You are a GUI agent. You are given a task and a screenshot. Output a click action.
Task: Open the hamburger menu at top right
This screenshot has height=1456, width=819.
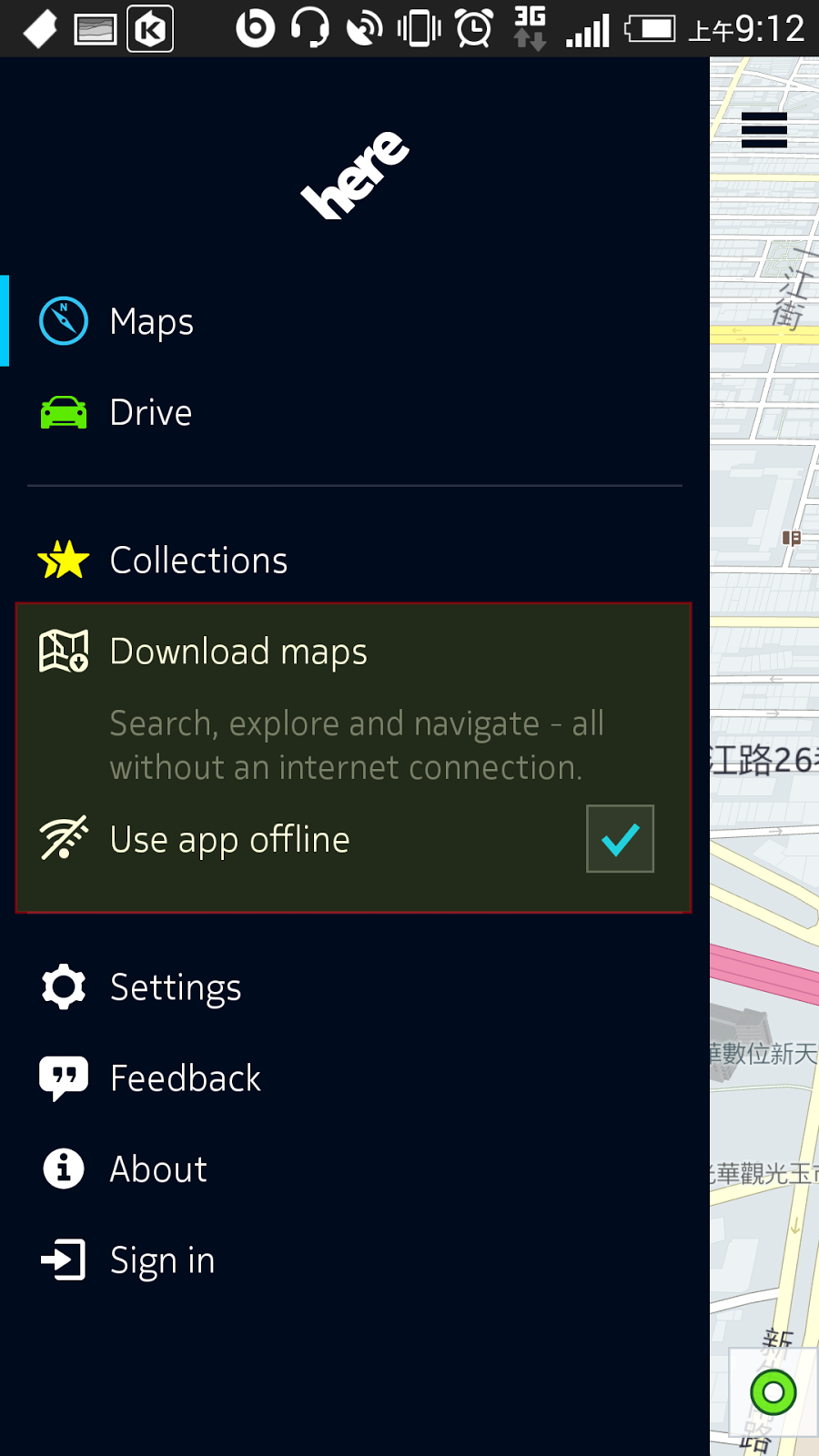coord(763,130)
